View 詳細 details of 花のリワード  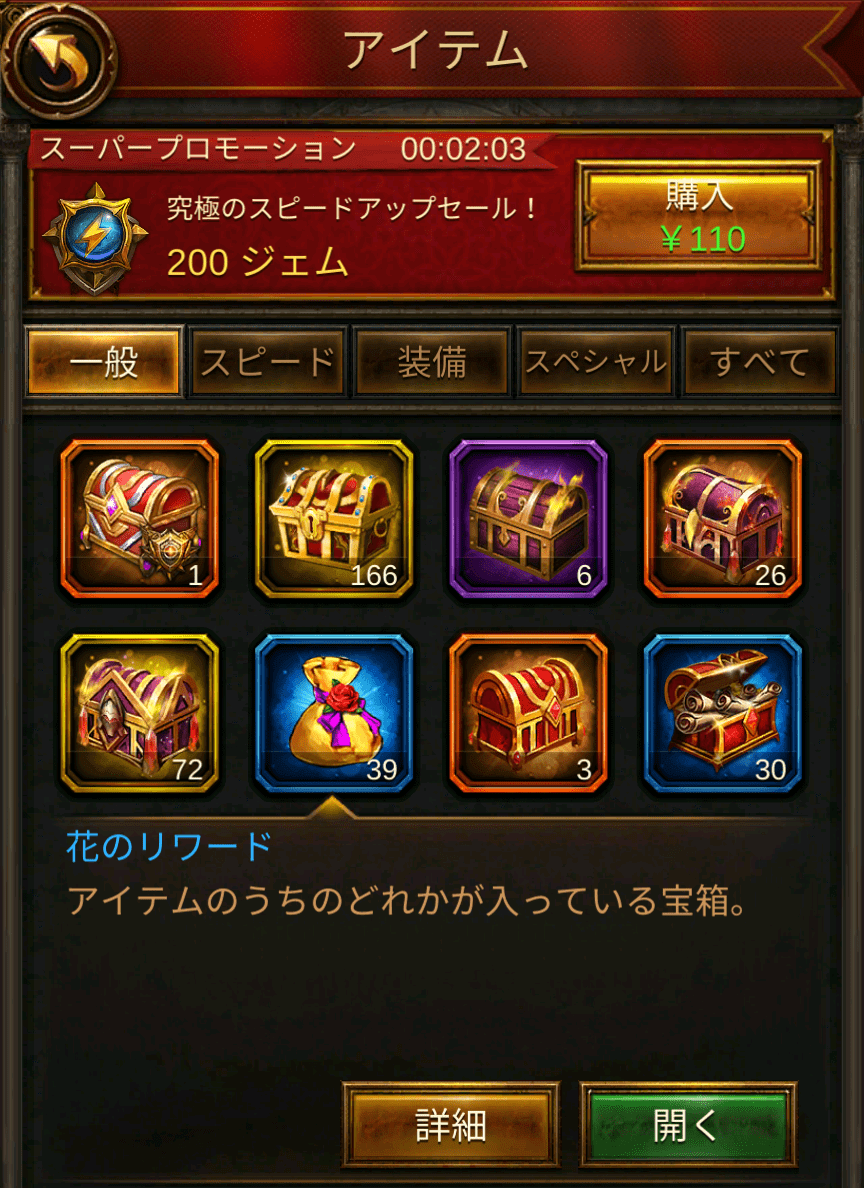click(451, 1125)
